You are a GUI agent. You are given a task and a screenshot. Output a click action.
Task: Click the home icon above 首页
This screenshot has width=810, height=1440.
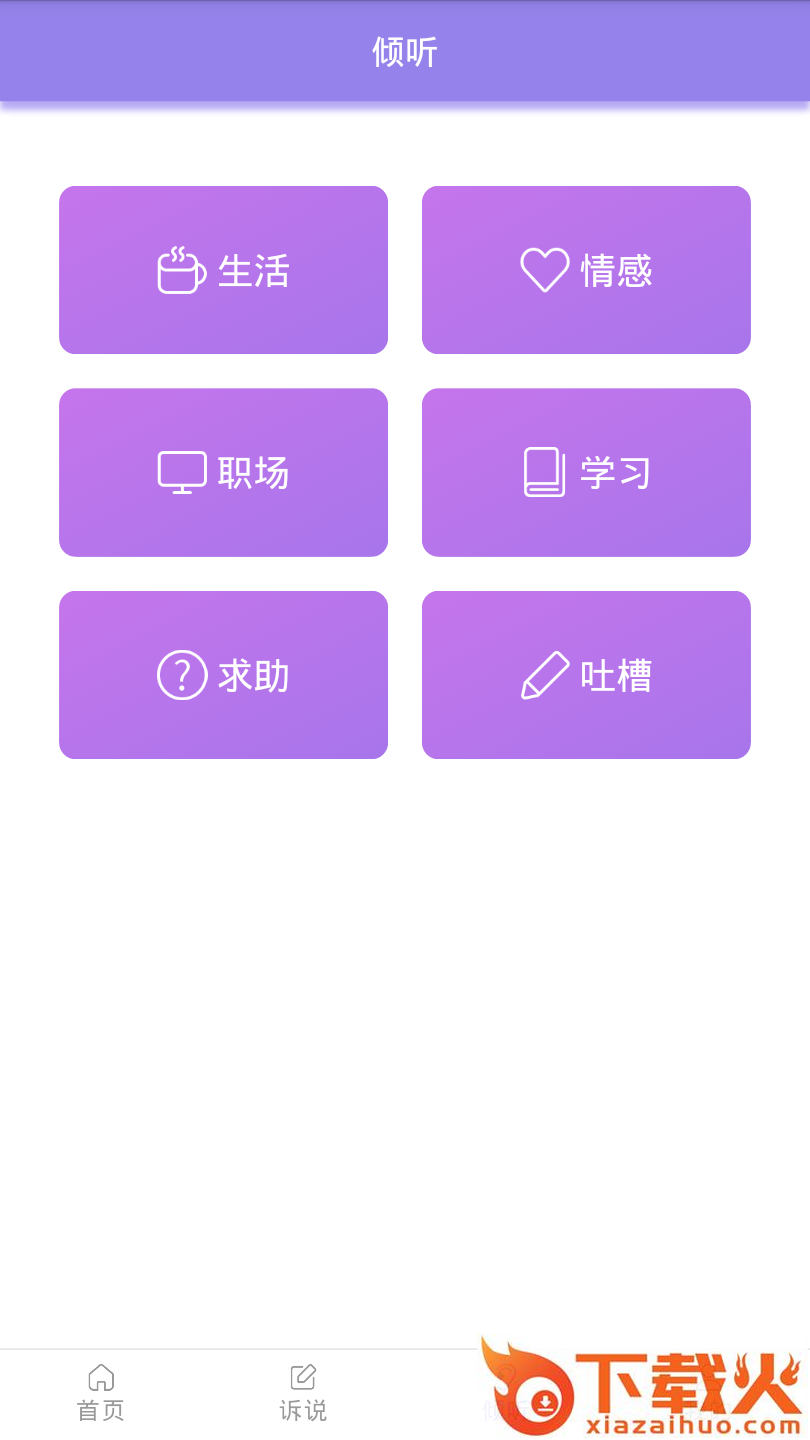pos(100,1376)
